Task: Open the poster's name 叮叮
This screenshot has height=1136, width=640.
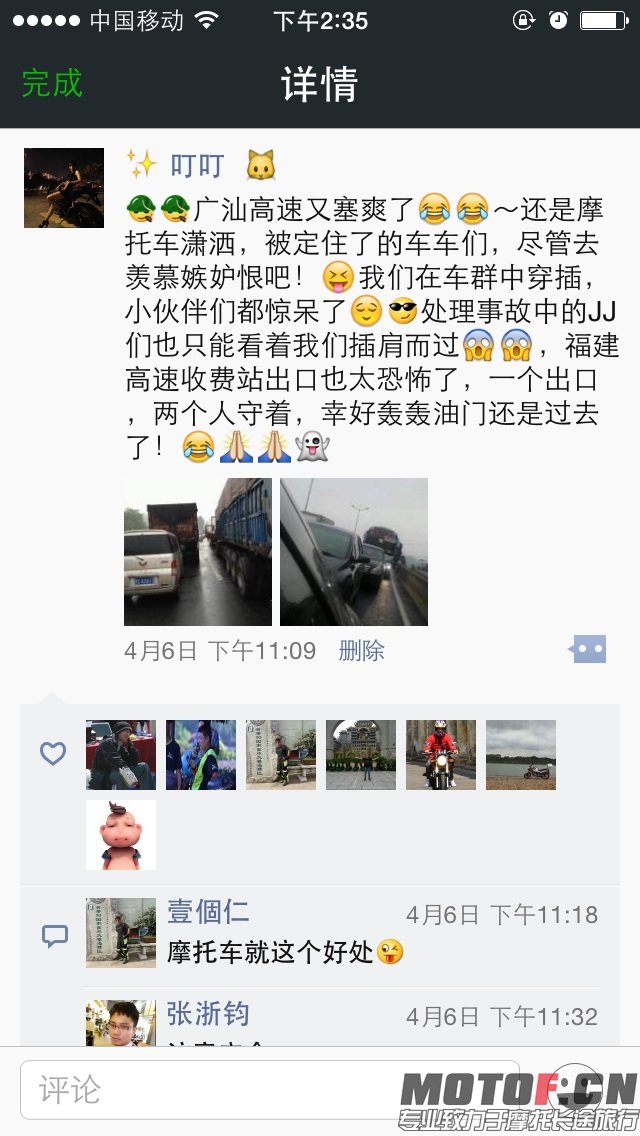Action: click(x=197, y=165)
